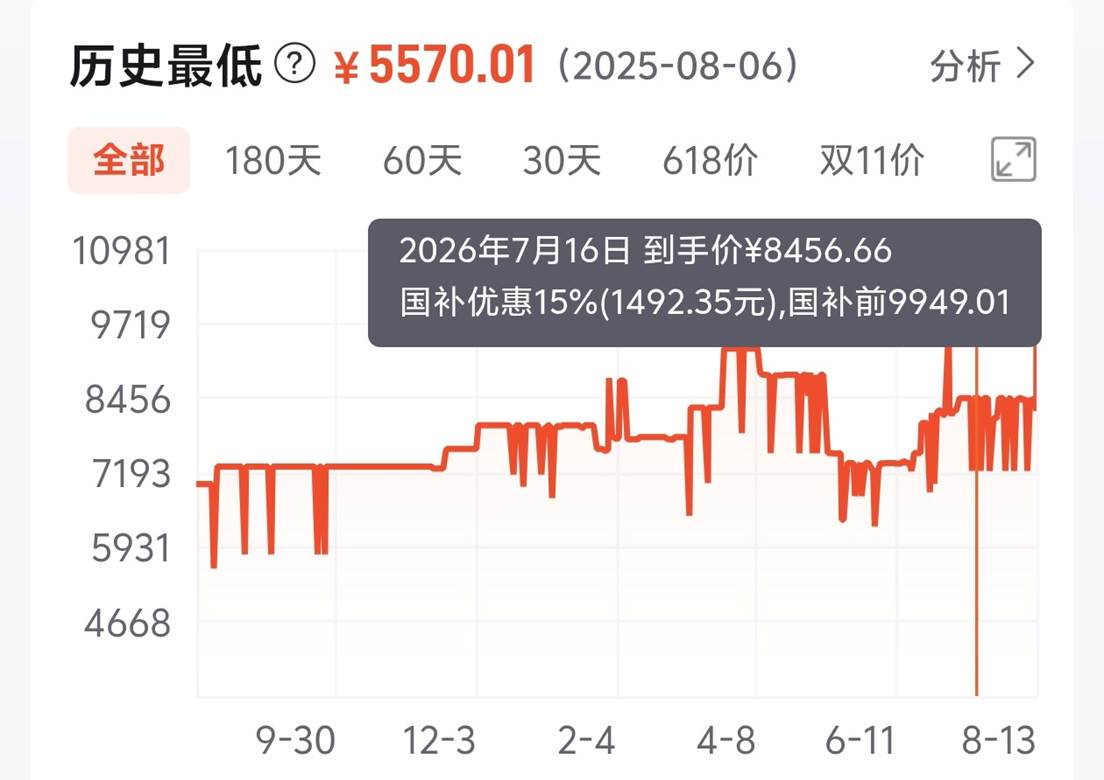This screenshot has width=1104, height=780.
Task: Expand the chart to fullscreen
Action: pyautogui.click(x=1014, y=159)
